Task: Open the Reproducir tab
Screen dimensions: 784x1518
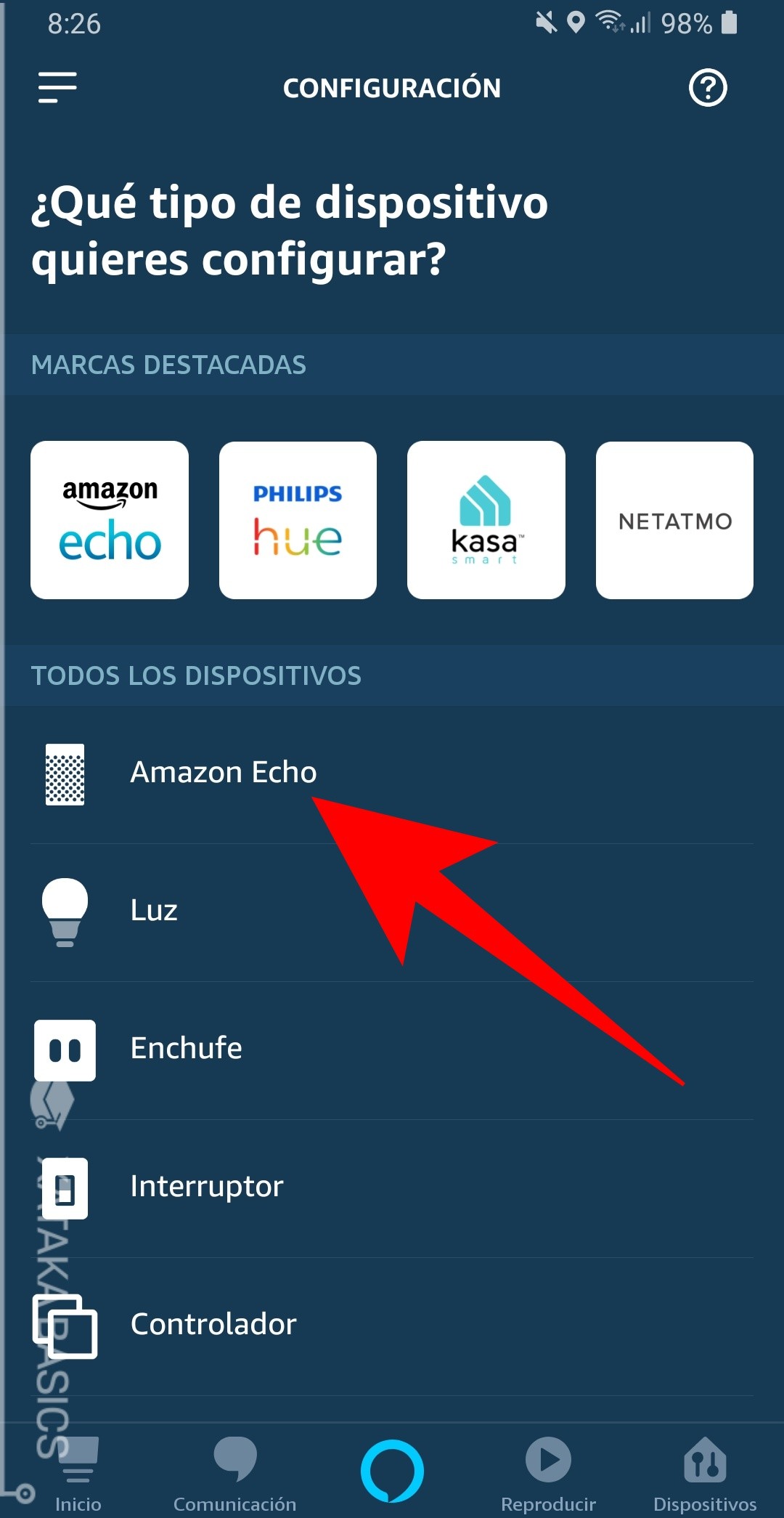Action: [x=548, y=1474]
